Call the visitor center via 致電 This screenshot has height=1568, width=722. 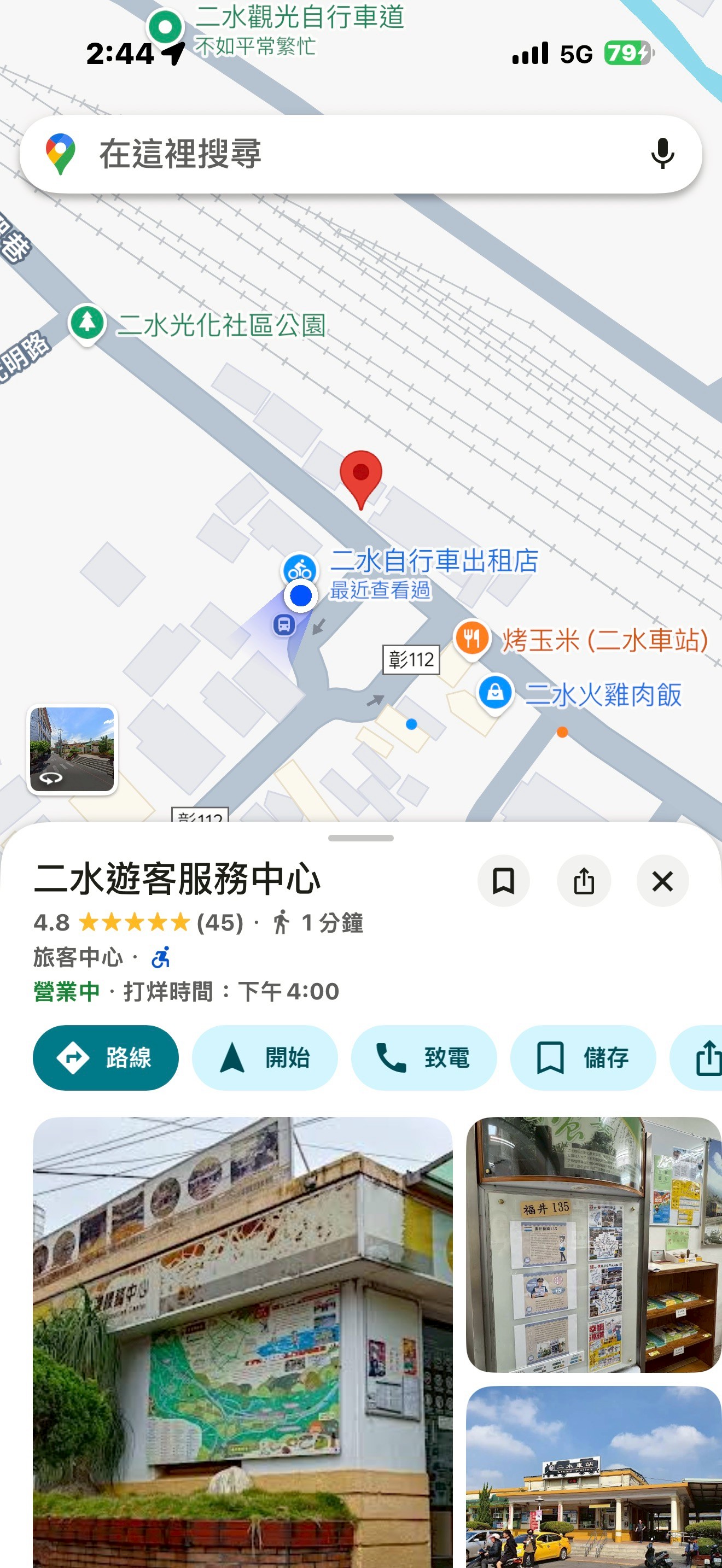tap(423, 1057)
